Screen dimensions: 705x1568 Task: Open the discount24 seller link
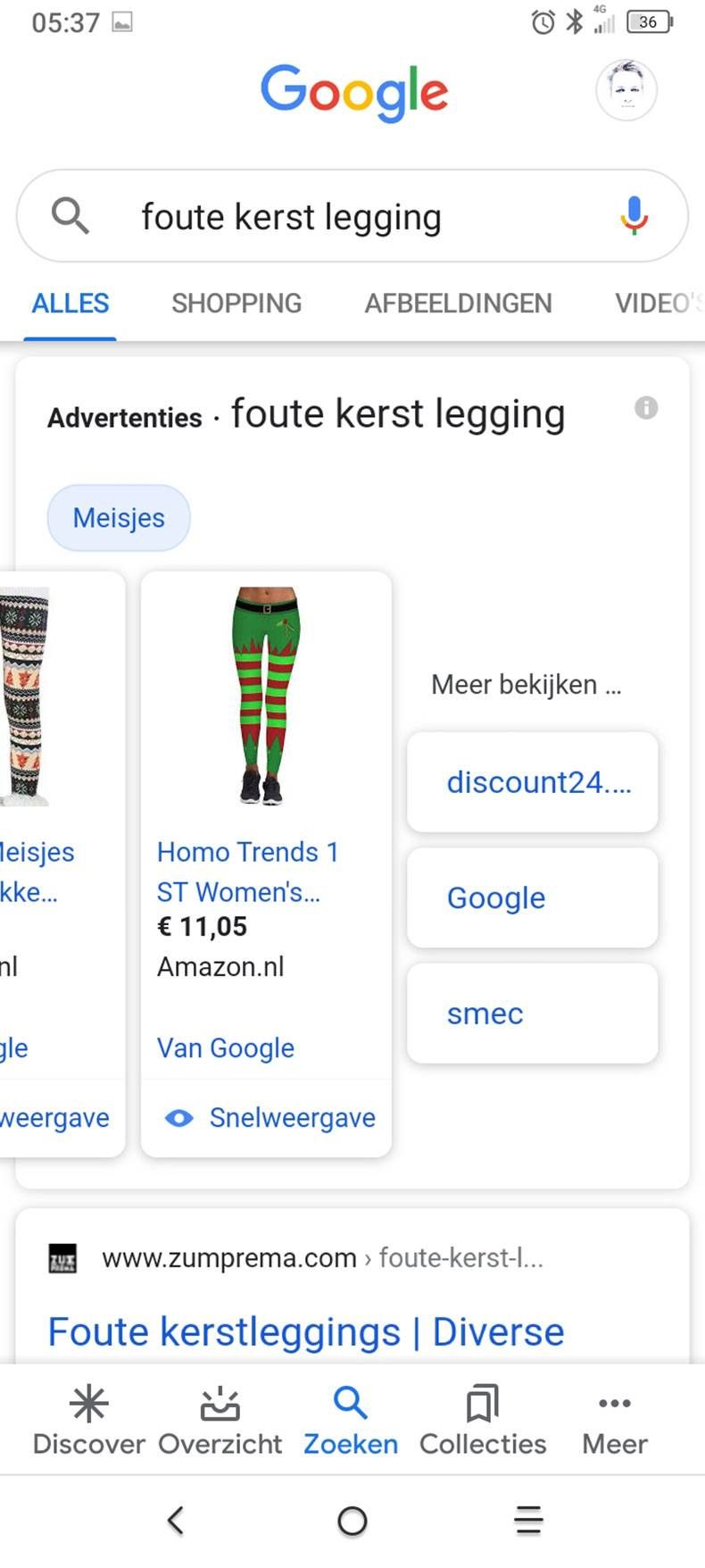click(532, 781)
